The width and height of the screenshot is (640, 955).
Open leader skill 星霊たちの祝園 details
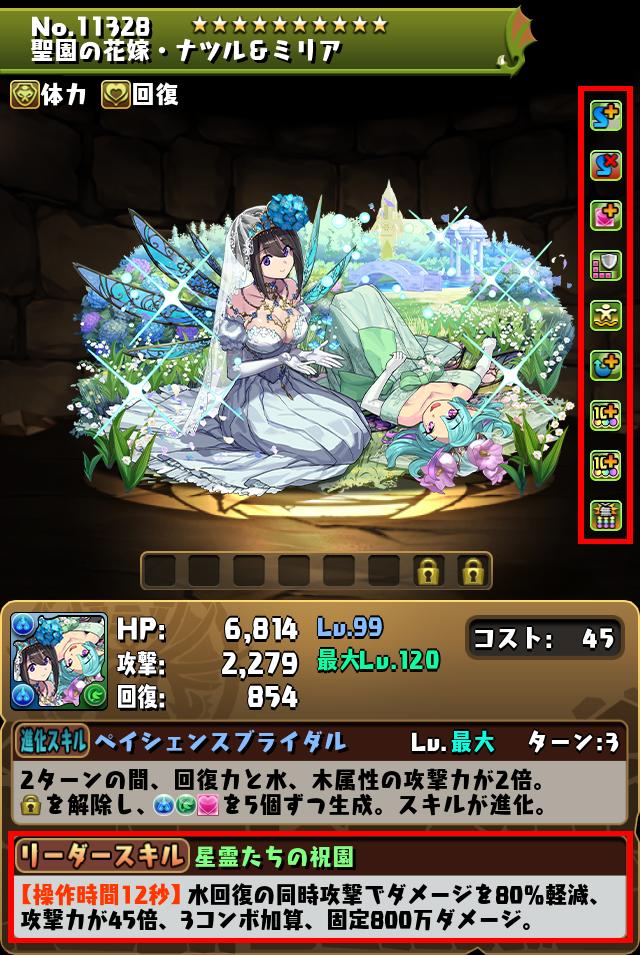274,856
